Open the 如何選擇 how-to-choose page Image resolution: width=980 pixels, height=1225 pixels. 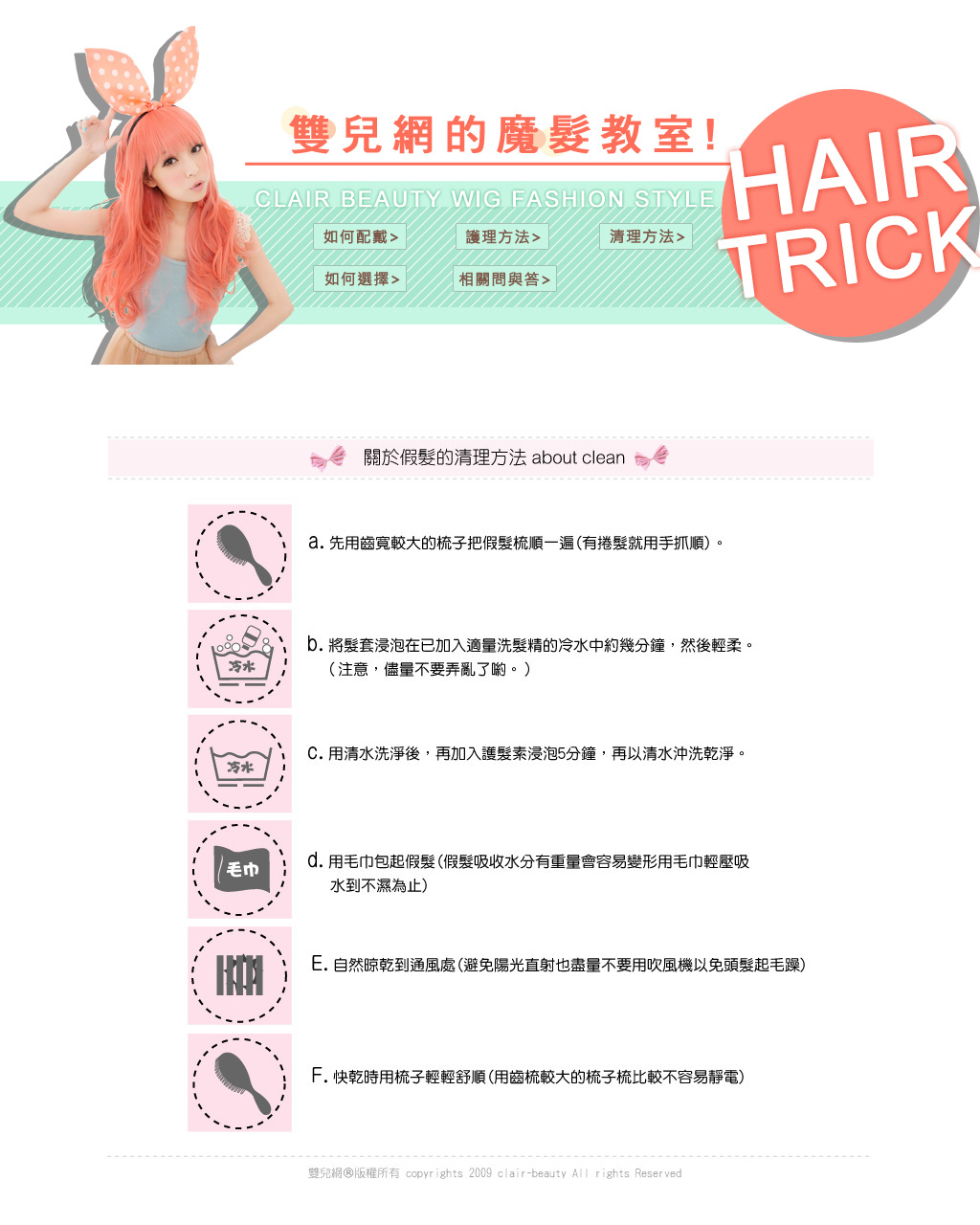coord(360,278)
